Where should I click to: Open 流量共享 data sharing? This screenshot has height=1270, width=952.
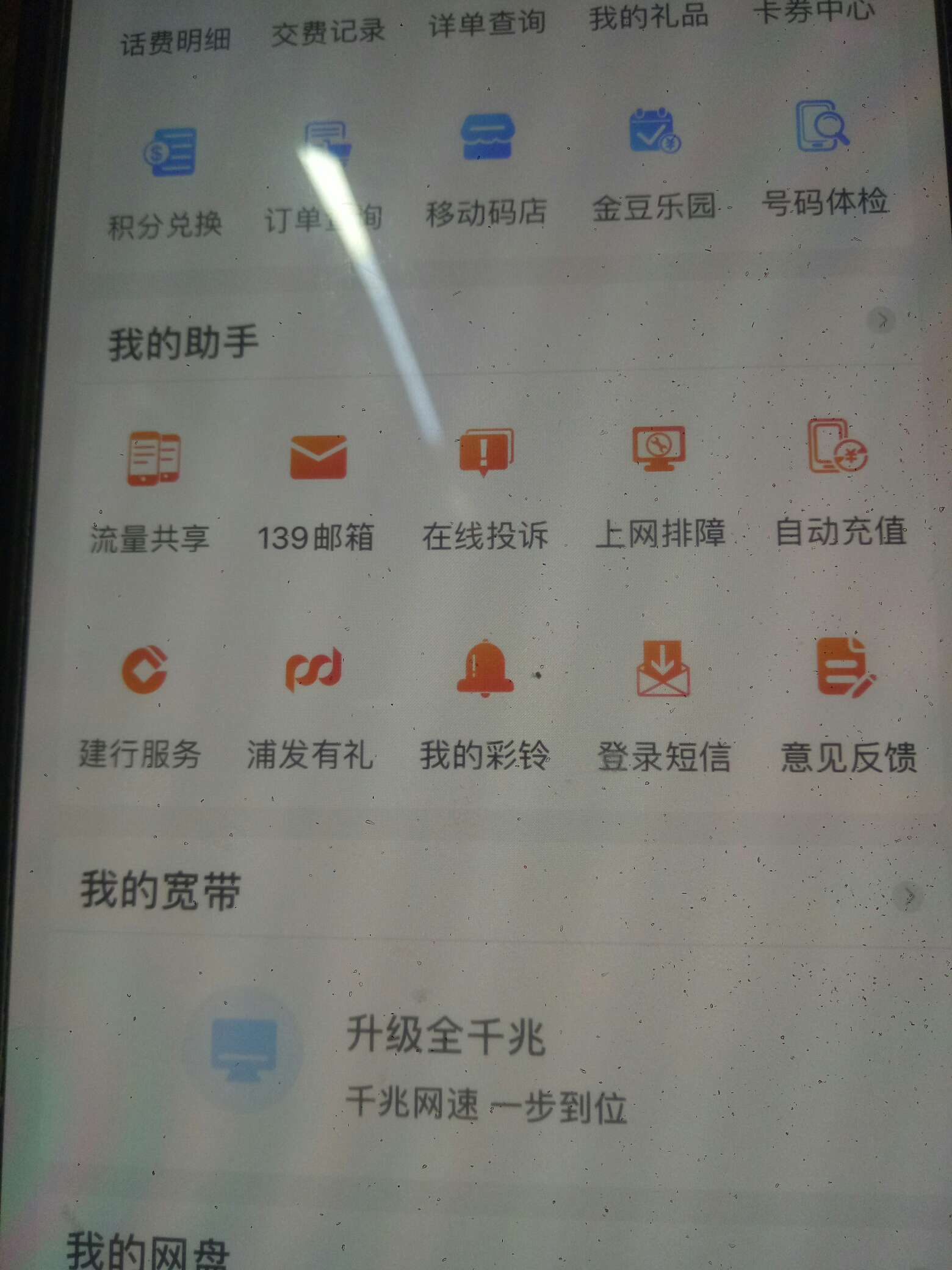pos(151,488)
